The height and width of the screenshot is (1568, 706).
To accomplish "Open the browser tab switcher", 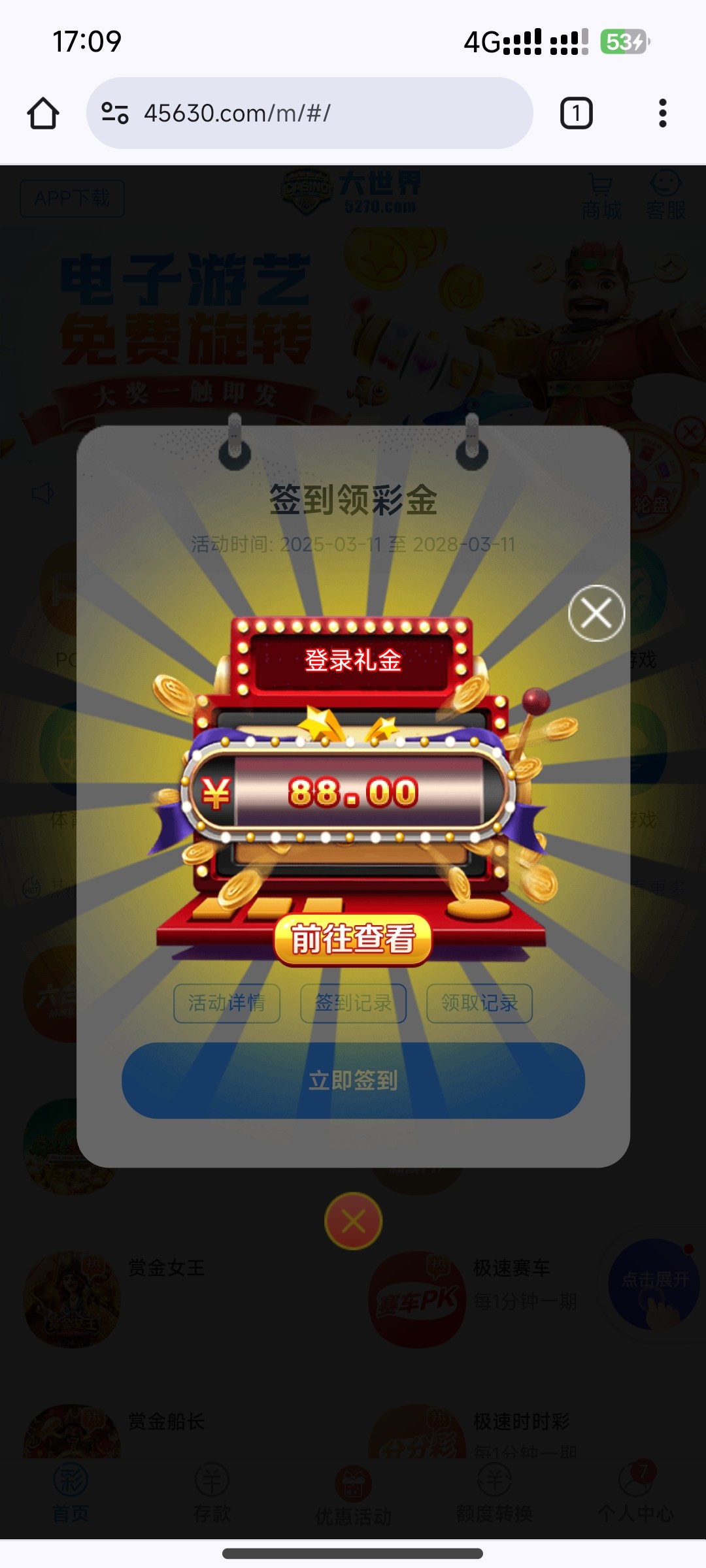I will click(x=576, y=113).
